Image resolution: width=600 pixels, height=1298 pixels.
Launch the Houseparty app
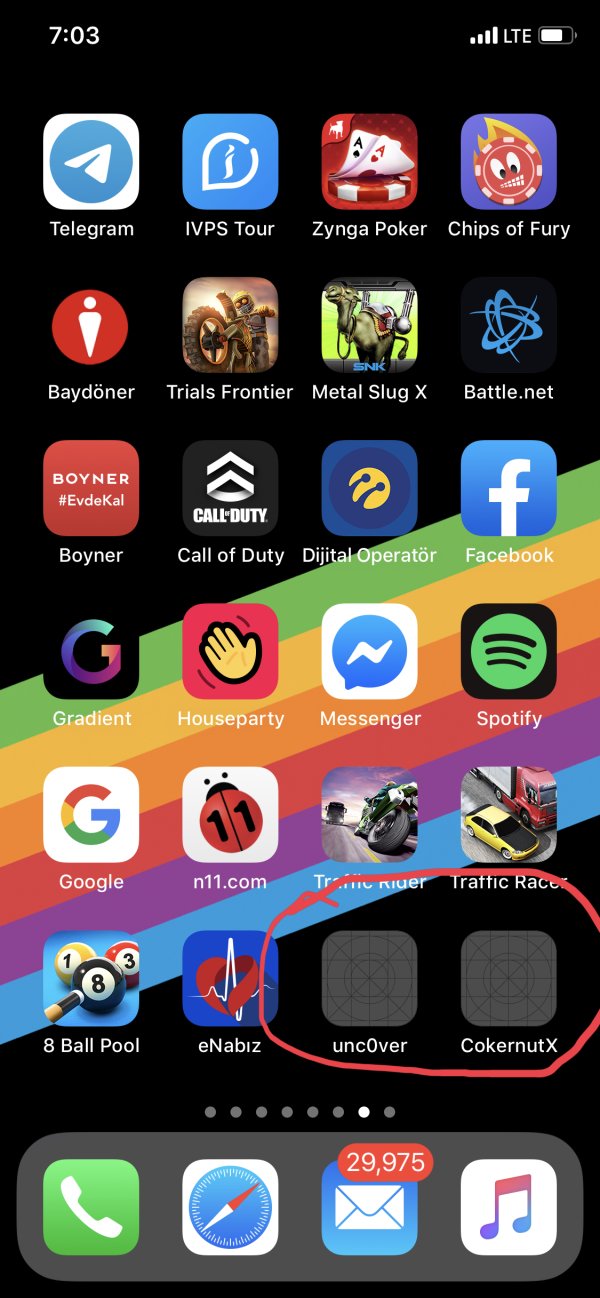pyautogui.click(x=230, y=651)
